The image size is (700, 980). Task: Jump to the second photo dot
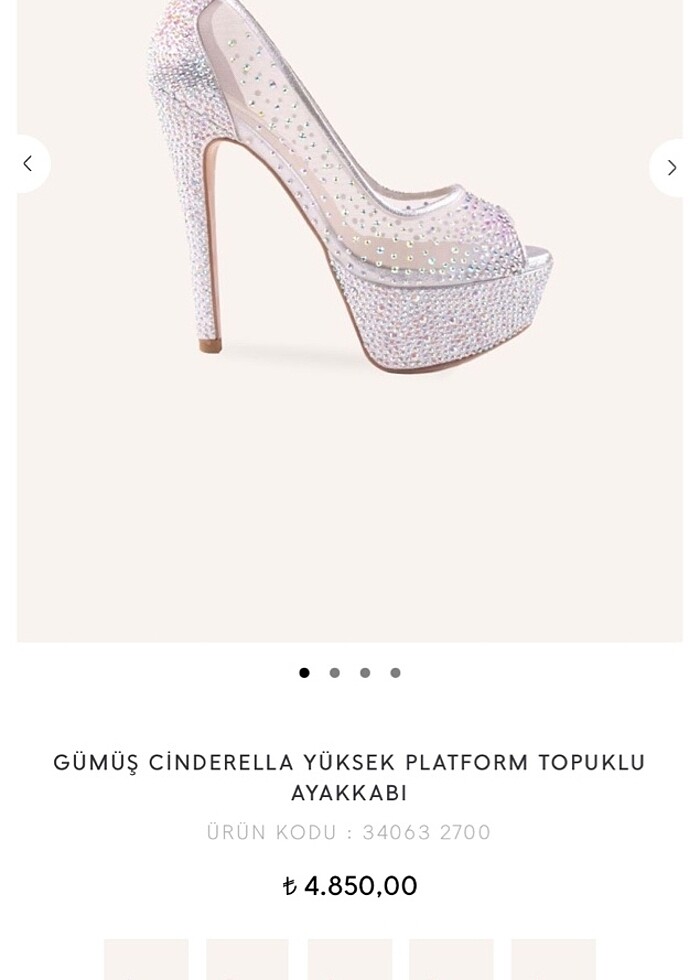pos(335,673)
